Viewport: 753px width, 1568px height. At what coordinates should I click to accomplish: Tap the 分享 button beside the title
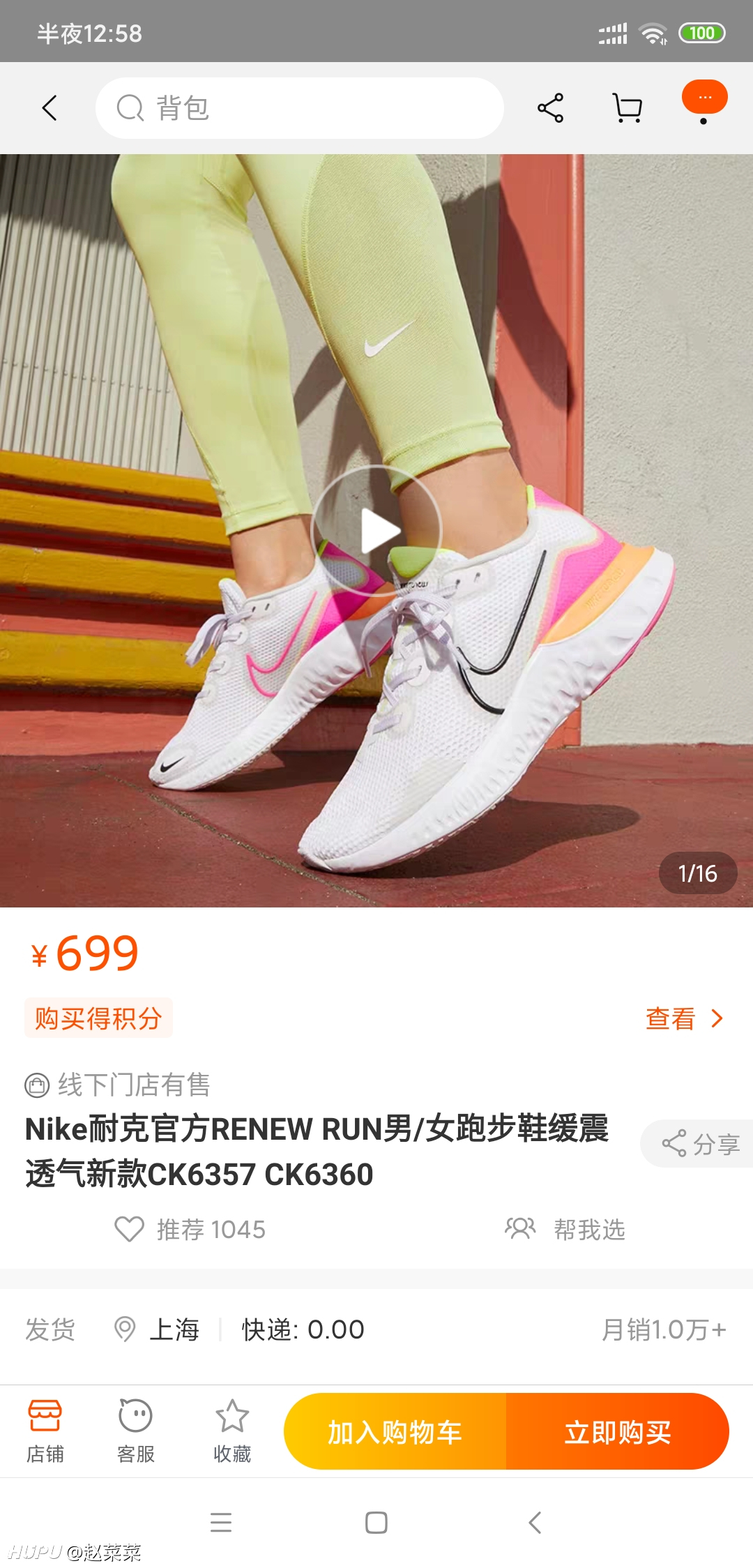click(x=699, y=1144)
